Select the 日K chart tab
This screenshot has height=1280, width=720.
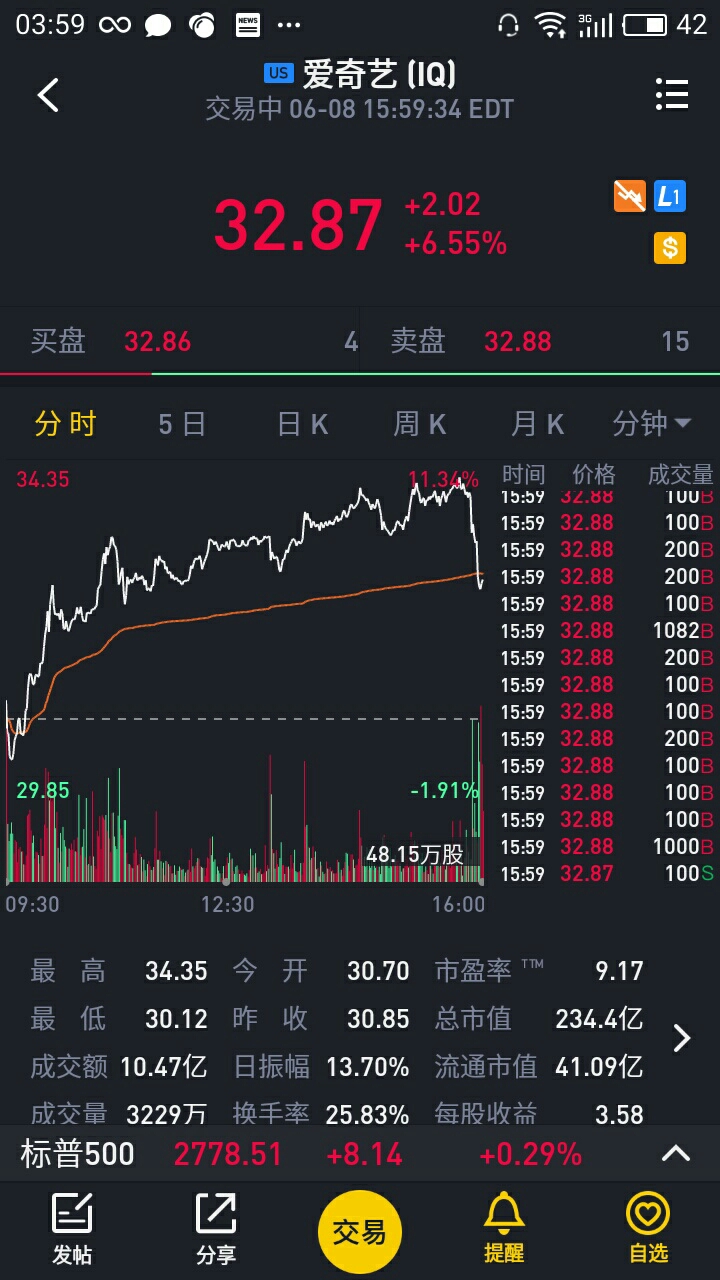[x=303, y=424]
